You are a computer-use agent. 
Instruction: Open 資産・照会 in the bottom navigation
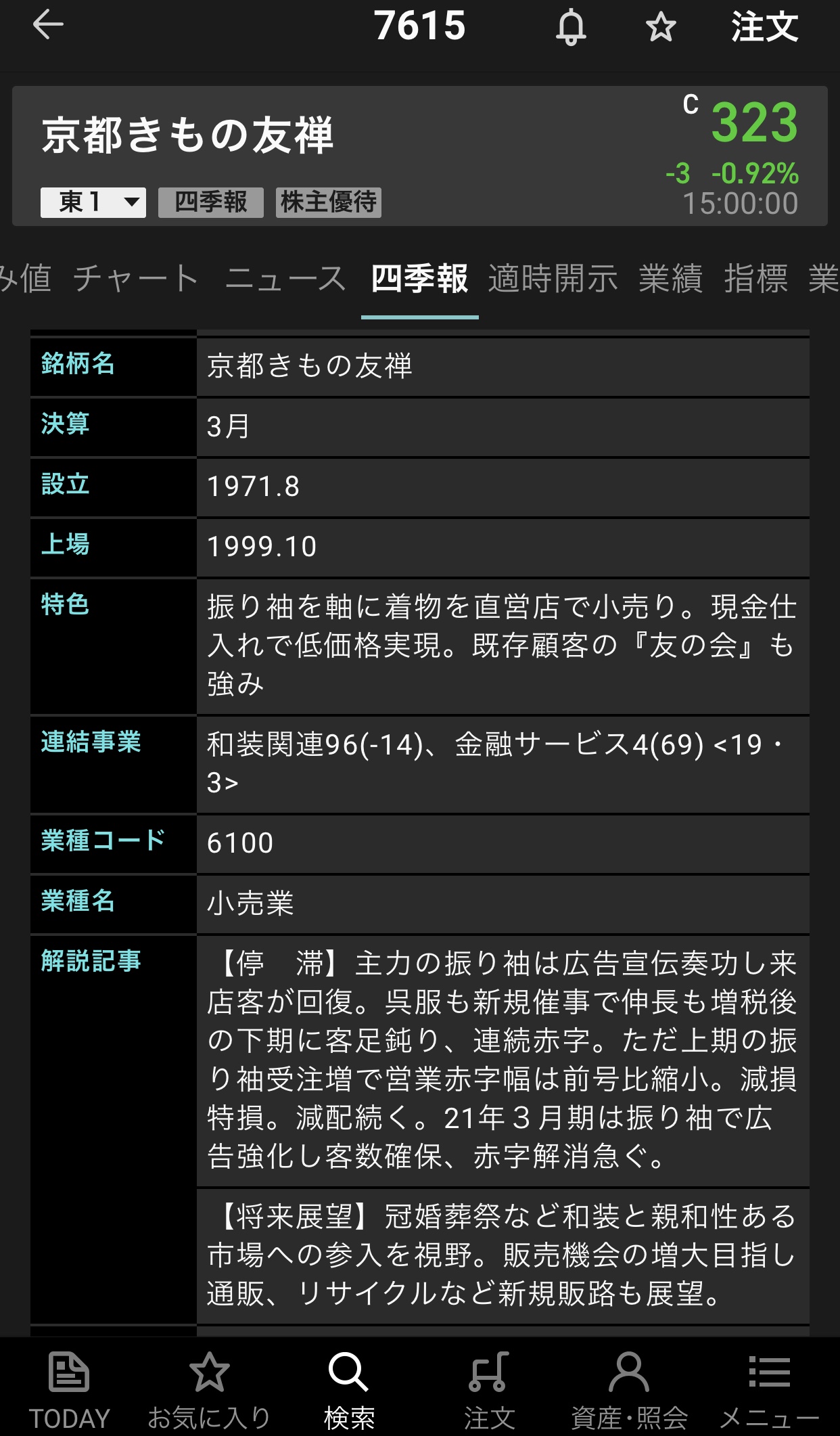coord(629,1389)
